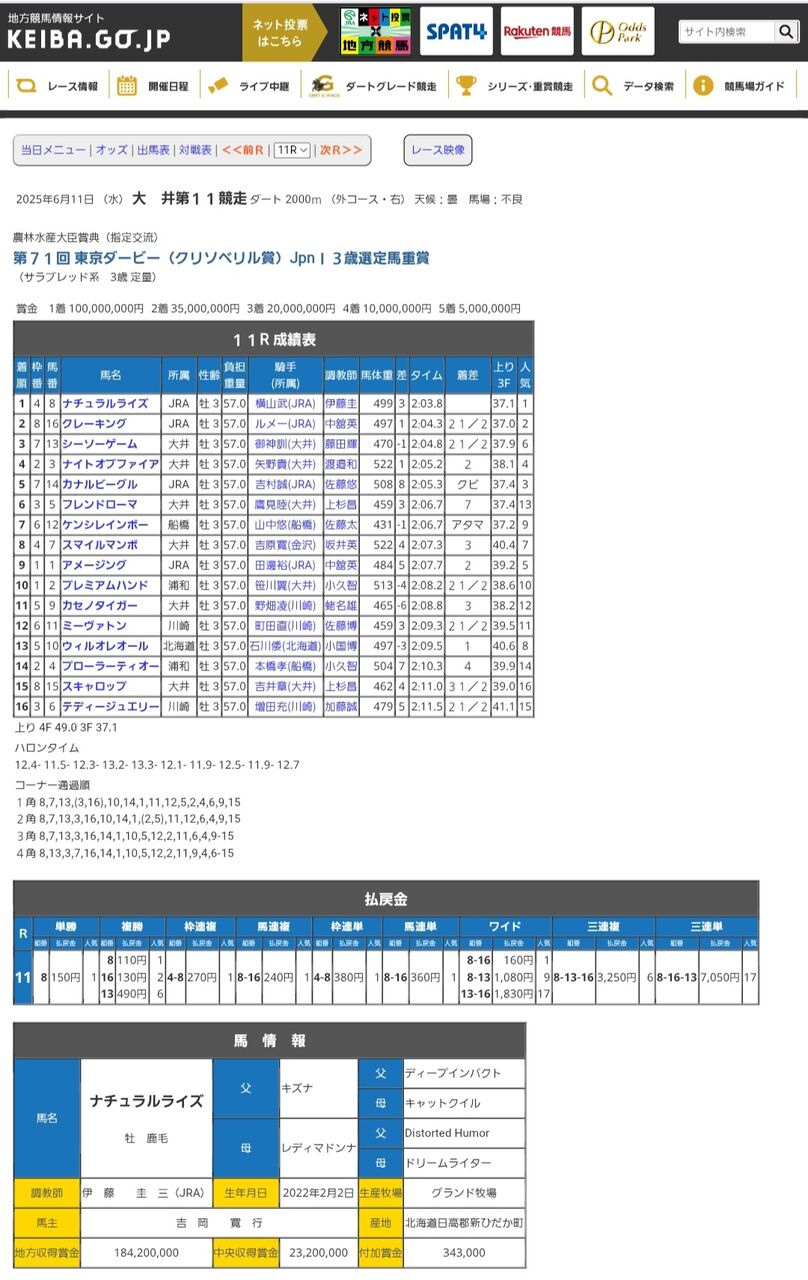Image resolution: width=808 pixels, height=1280 pixels.
Task: Open the ダートグレード競走 menu
Action: click(x=373, y=86)
